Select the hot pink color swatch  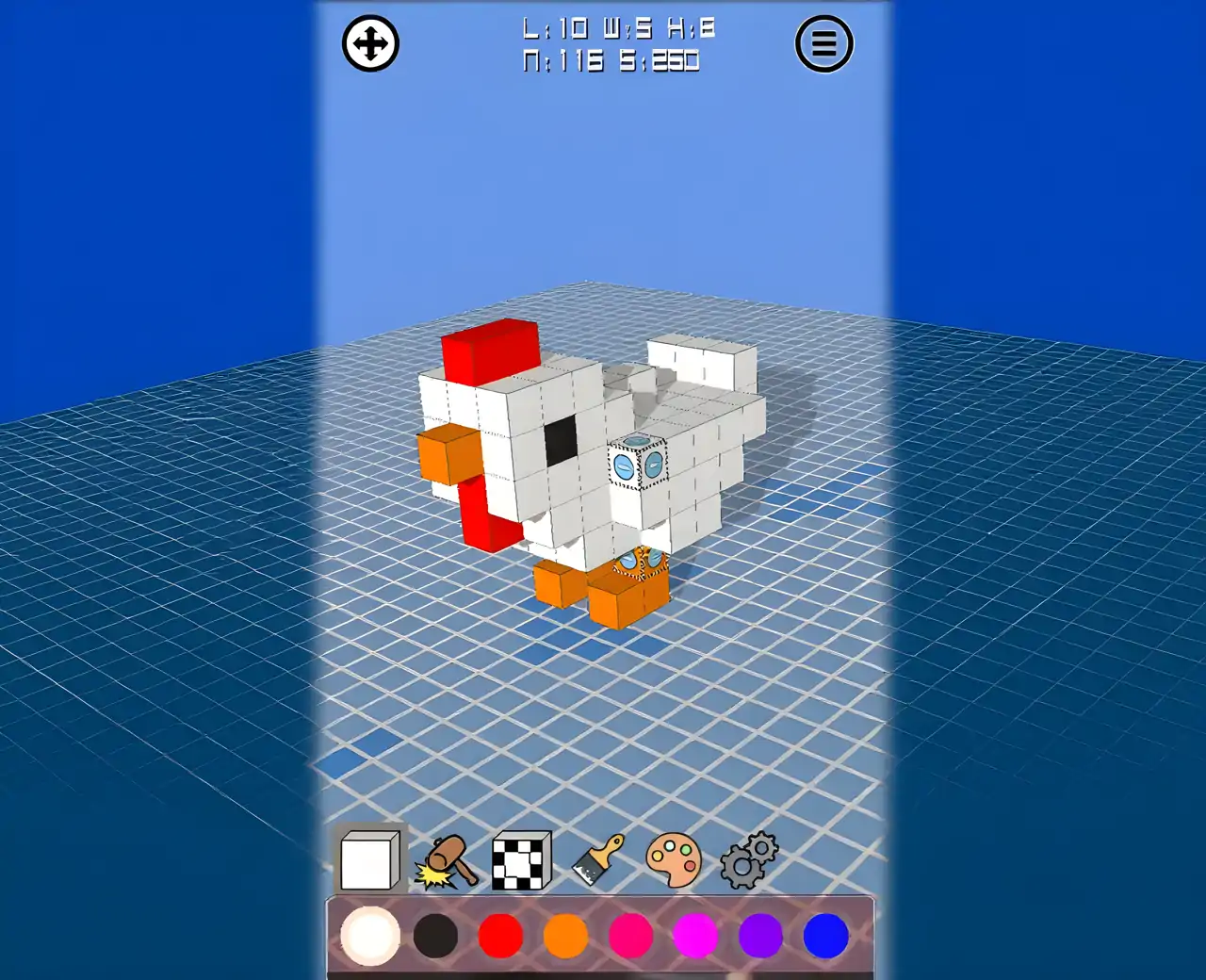tap(630, 936)
